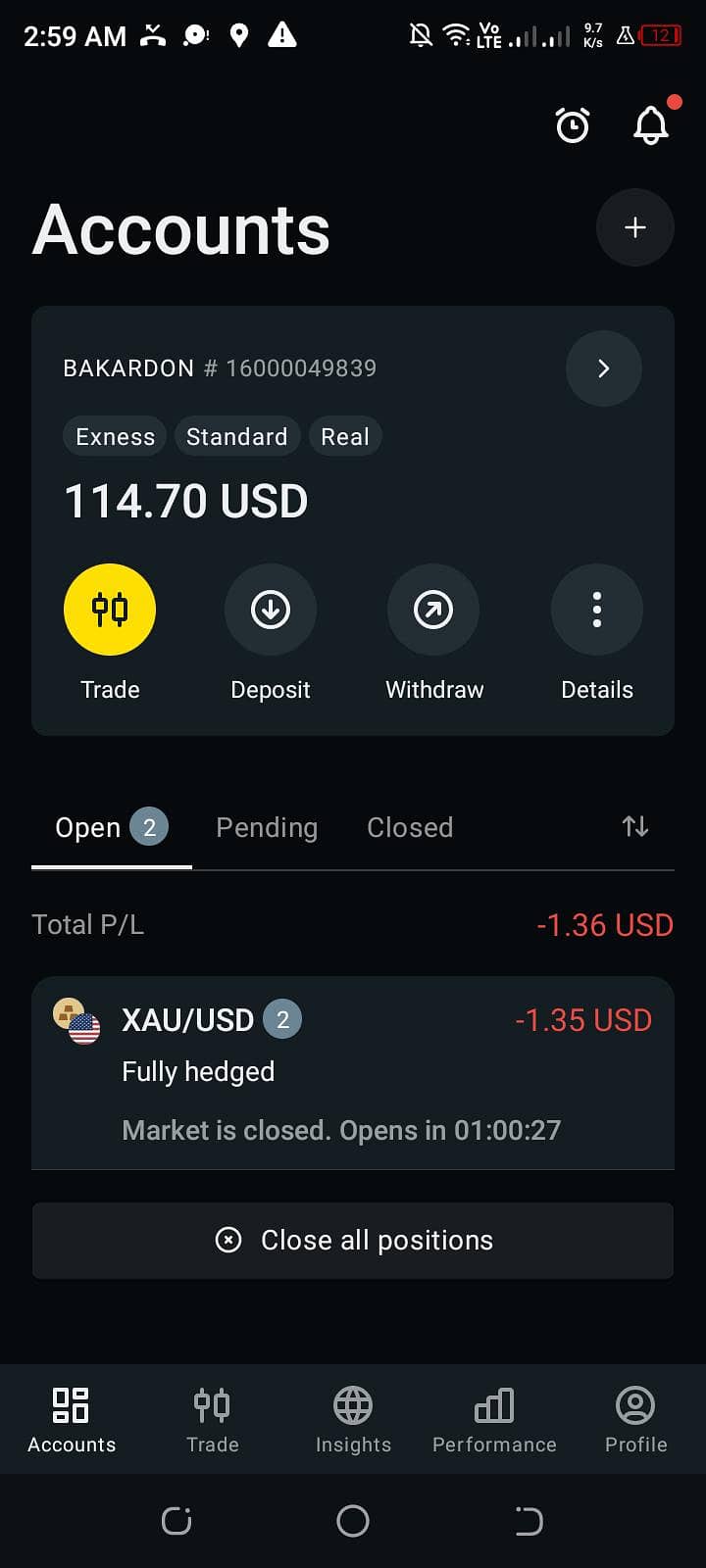Tap the system home button
Viewport: 706px width, 1568px height.
(353, 1521)
